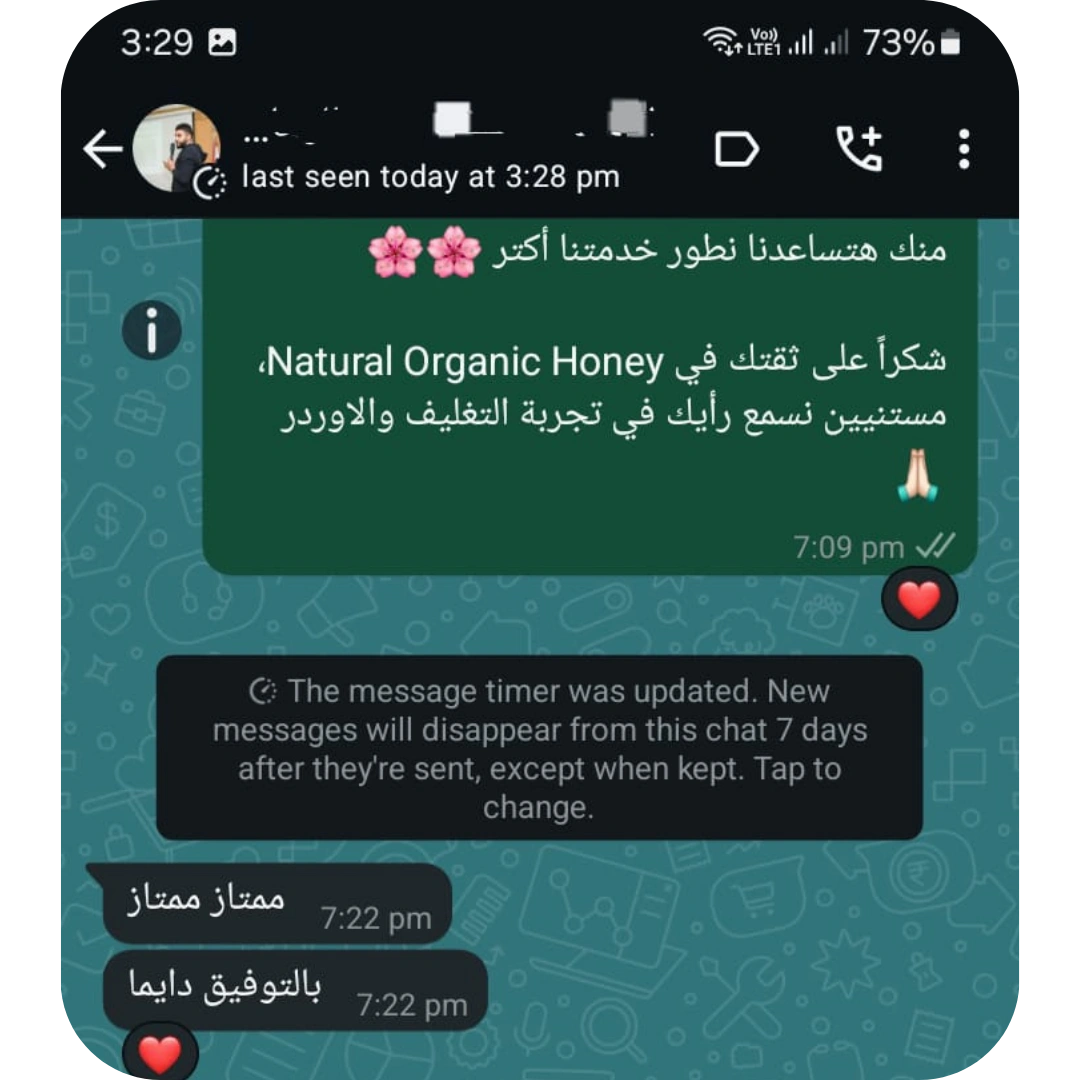Go back to the chat list
Image resolution: width=1080 pixels, height=1080 pixels.
point(102,150)
